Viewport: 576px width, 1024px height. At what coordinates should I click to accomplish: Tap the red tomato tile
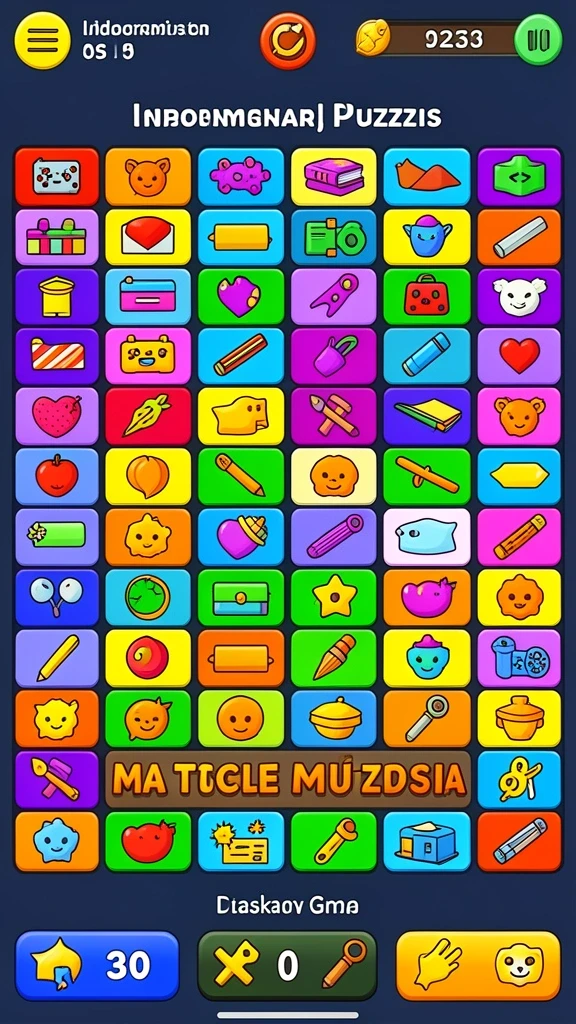click(148, 842)
